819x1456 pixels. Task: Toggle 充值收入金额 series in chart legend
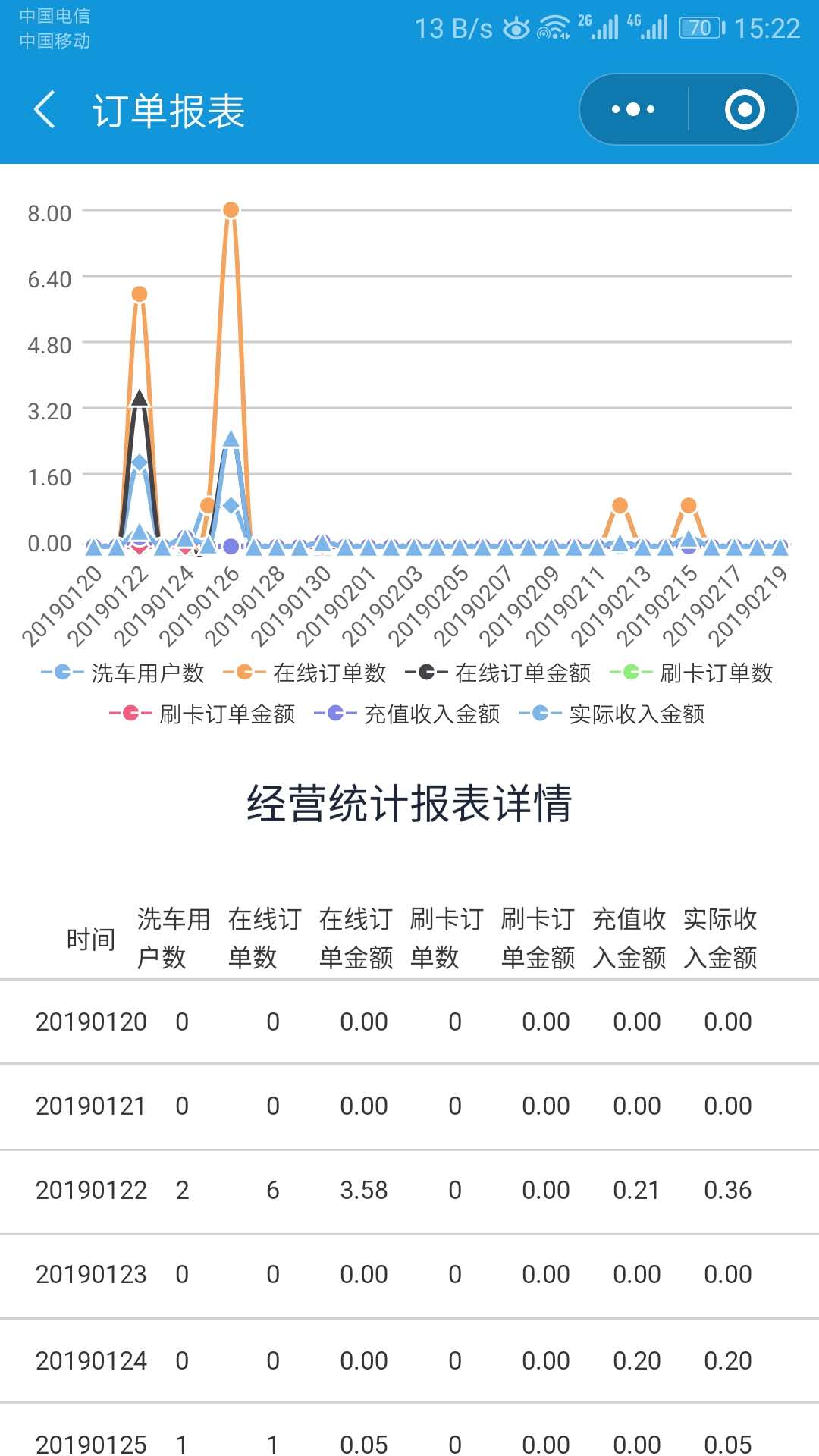pyautogui.click(x=407, y=714)
